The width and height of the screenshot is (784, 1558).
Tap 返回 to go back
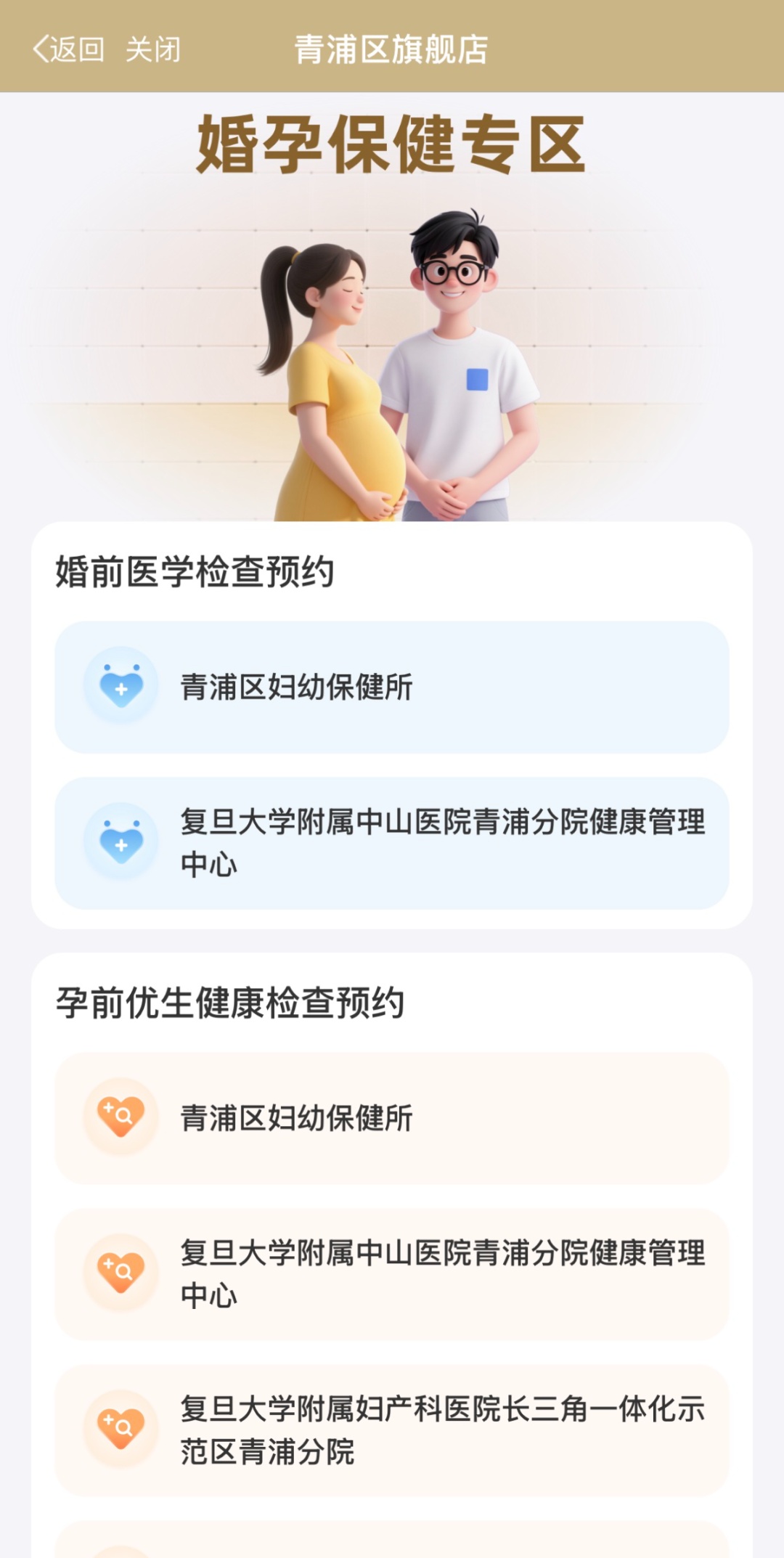coord(69,49)
